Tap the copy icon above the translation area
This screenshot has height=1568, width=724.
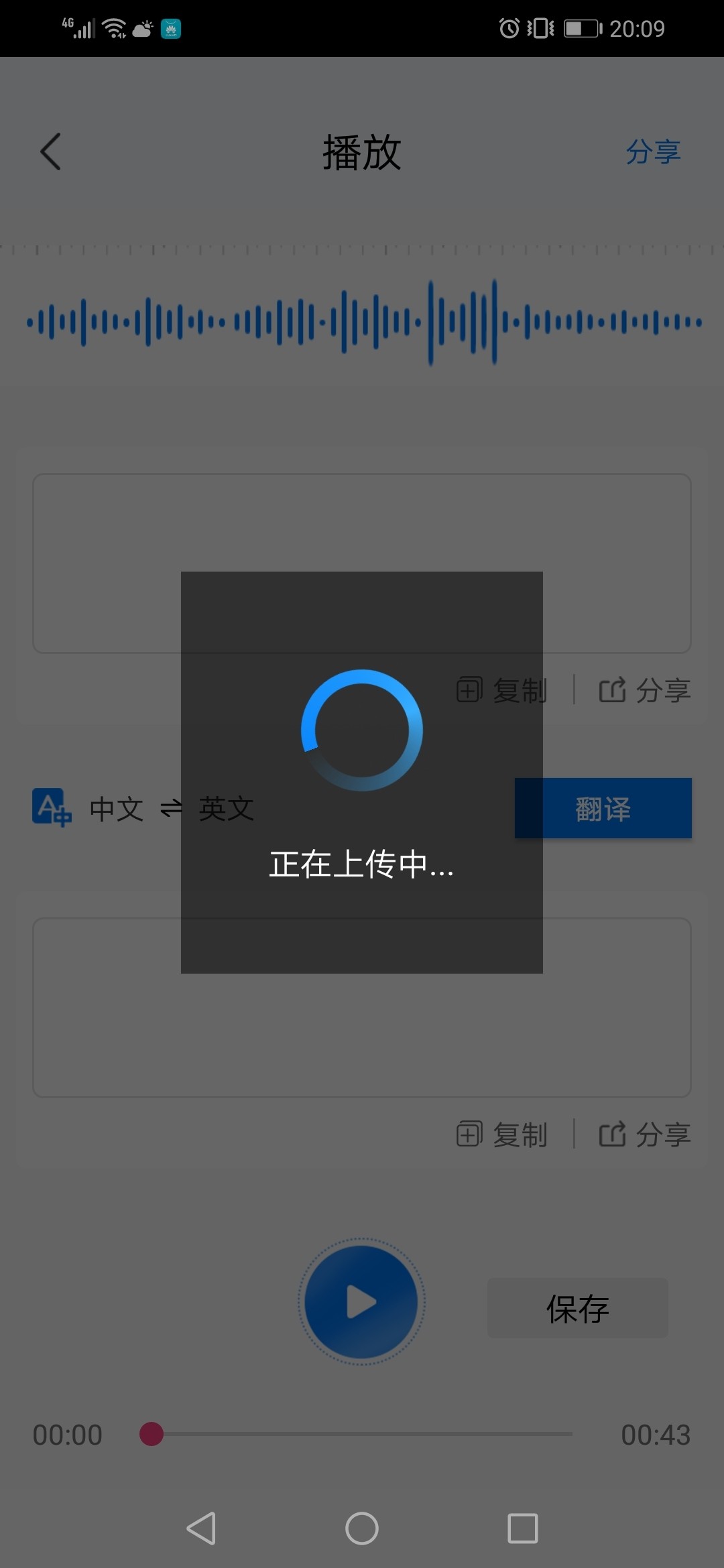coord(469,690)
